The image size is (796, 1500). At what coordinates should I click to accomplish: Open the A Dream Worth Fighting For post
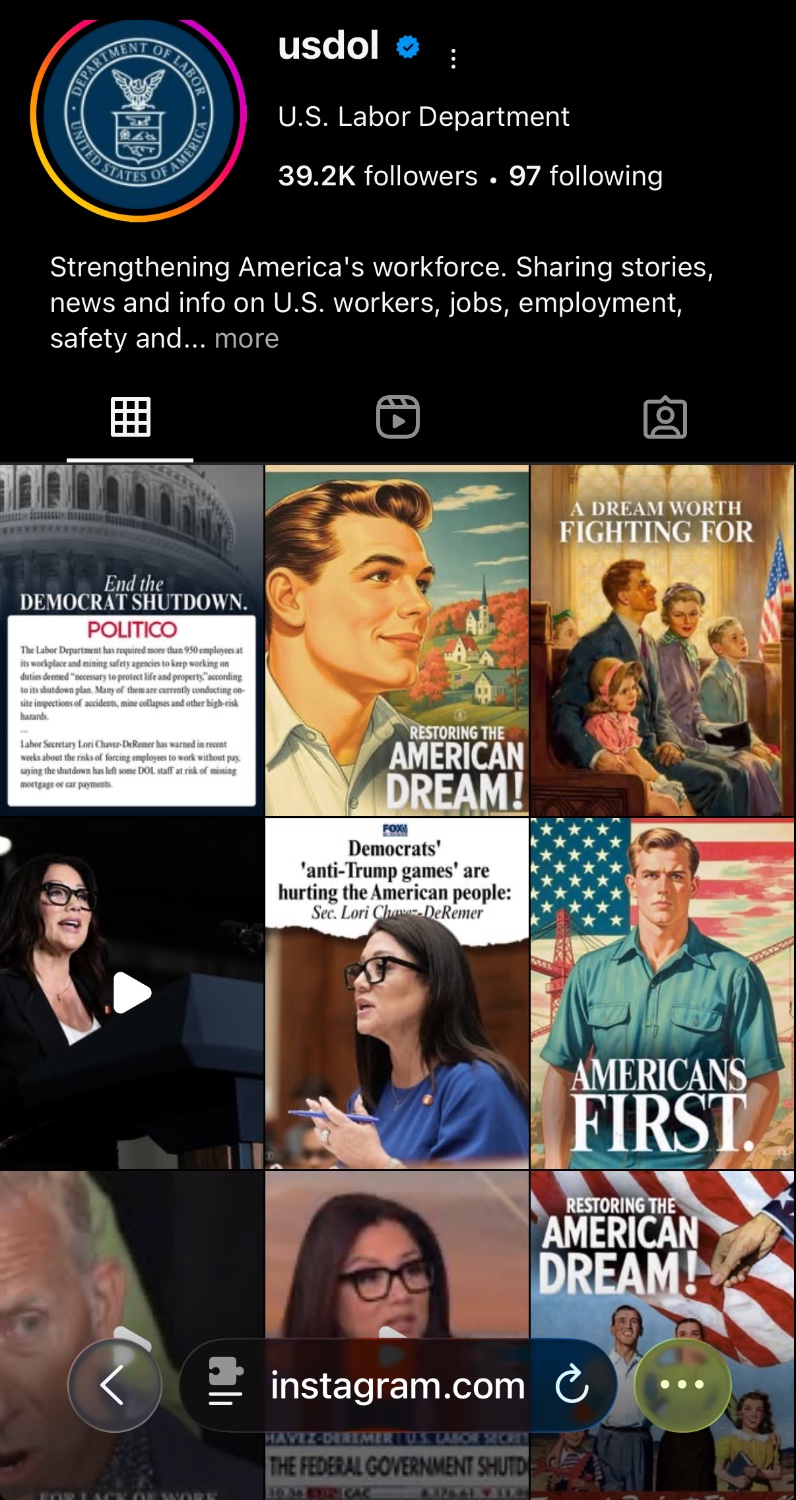pyautogui.click(x=663, y=640)
